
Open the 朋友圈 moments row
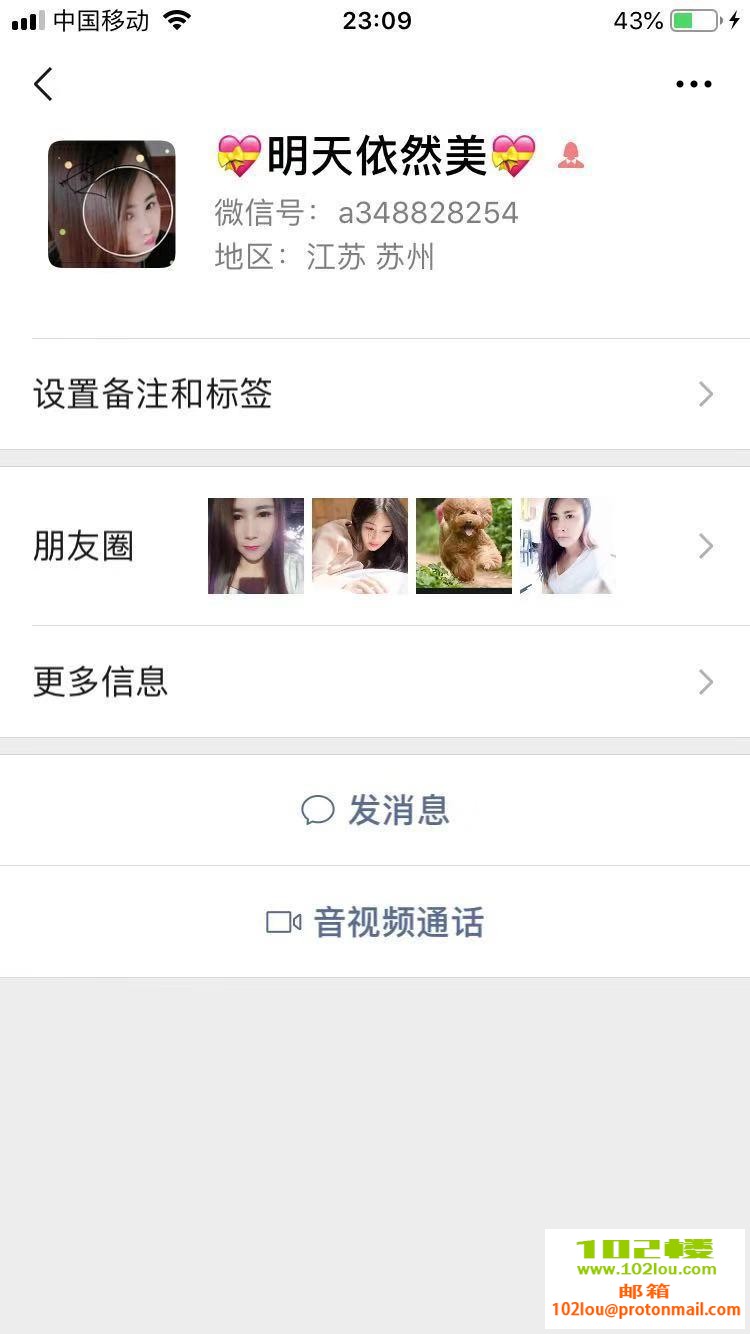coord(375,546)
